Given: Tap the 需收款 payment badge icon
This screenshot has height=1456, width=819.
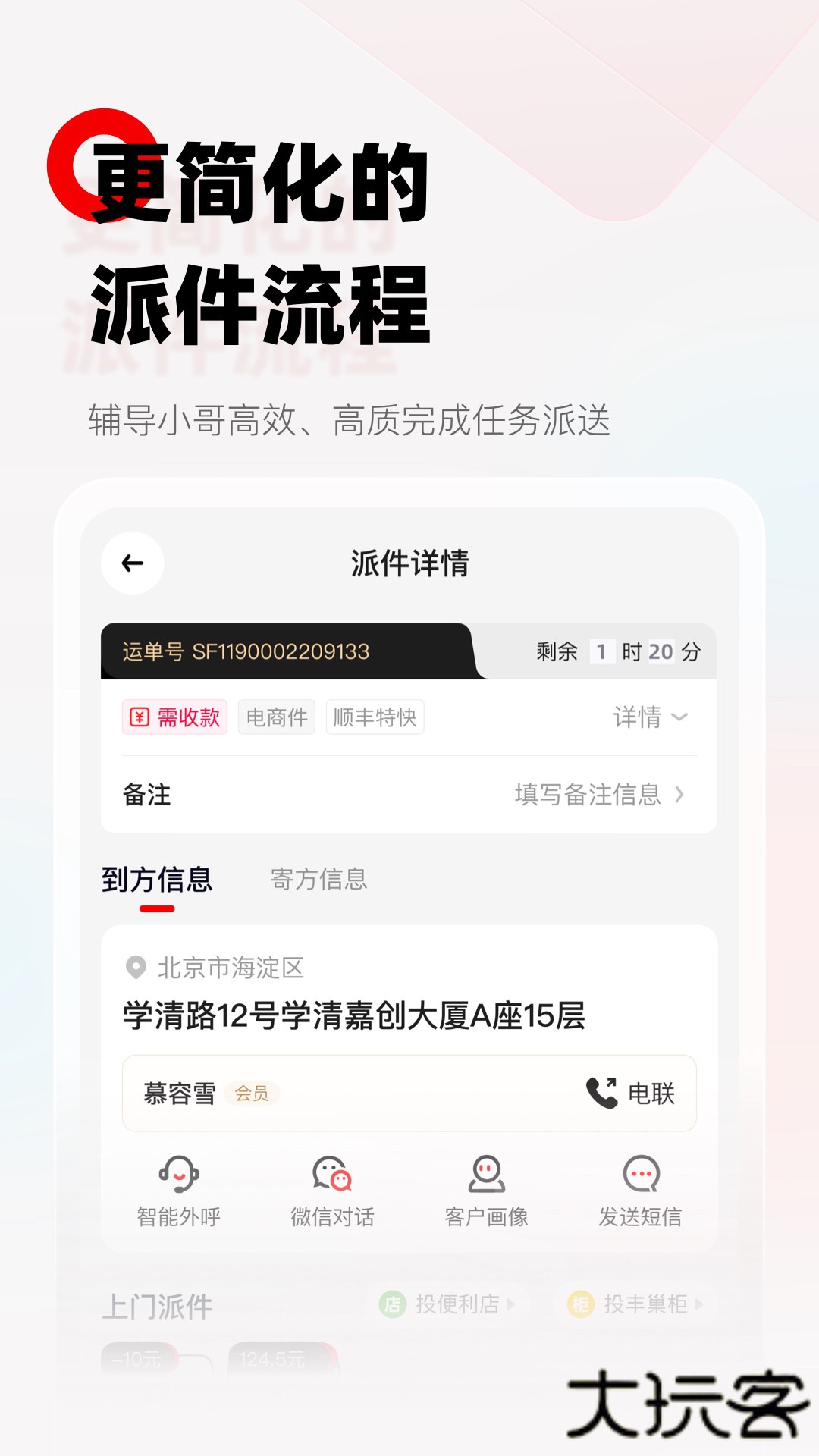Looking at the screenshot, I should [x=140, y=717].
